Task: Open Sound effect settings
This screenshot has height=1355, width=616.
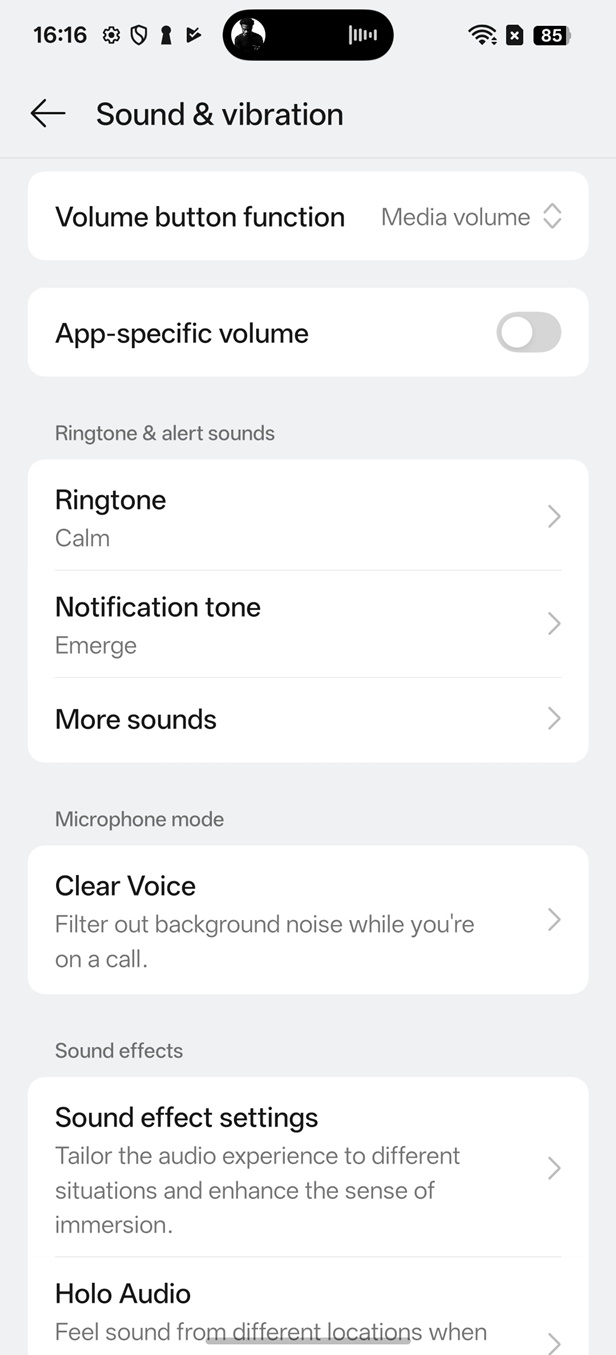Action: coord(307,1168)
